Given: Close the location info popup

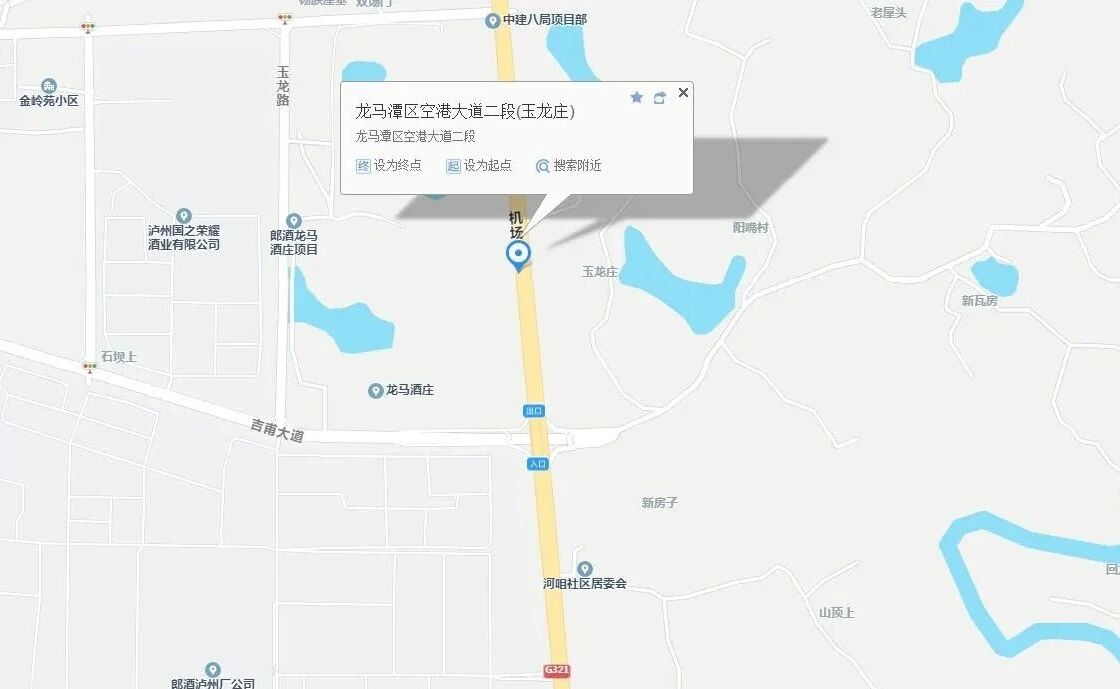Looking at the screenshot, I should click(683, 93).
